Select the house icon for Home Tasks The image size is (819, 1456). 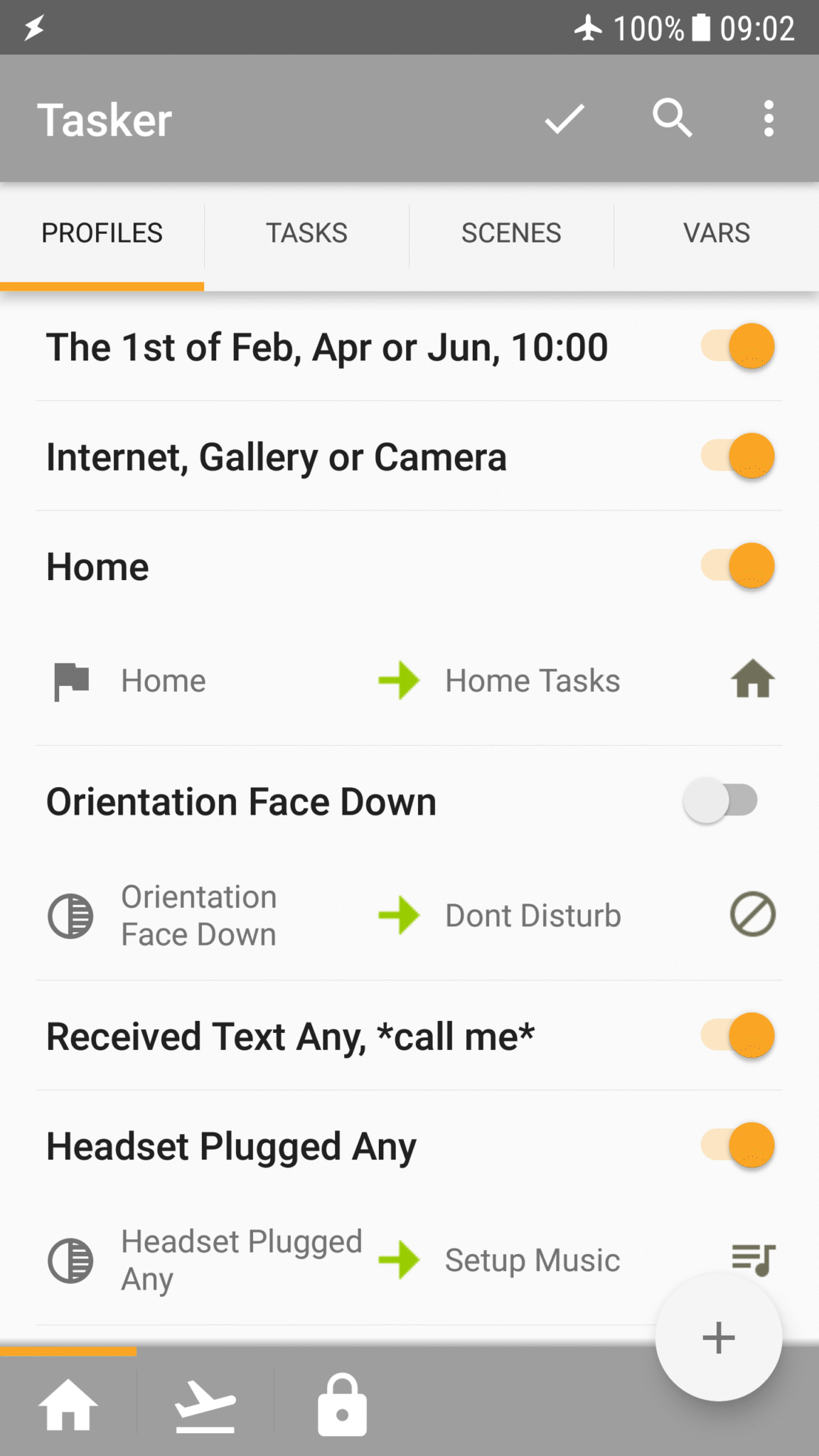coord(752,680)
